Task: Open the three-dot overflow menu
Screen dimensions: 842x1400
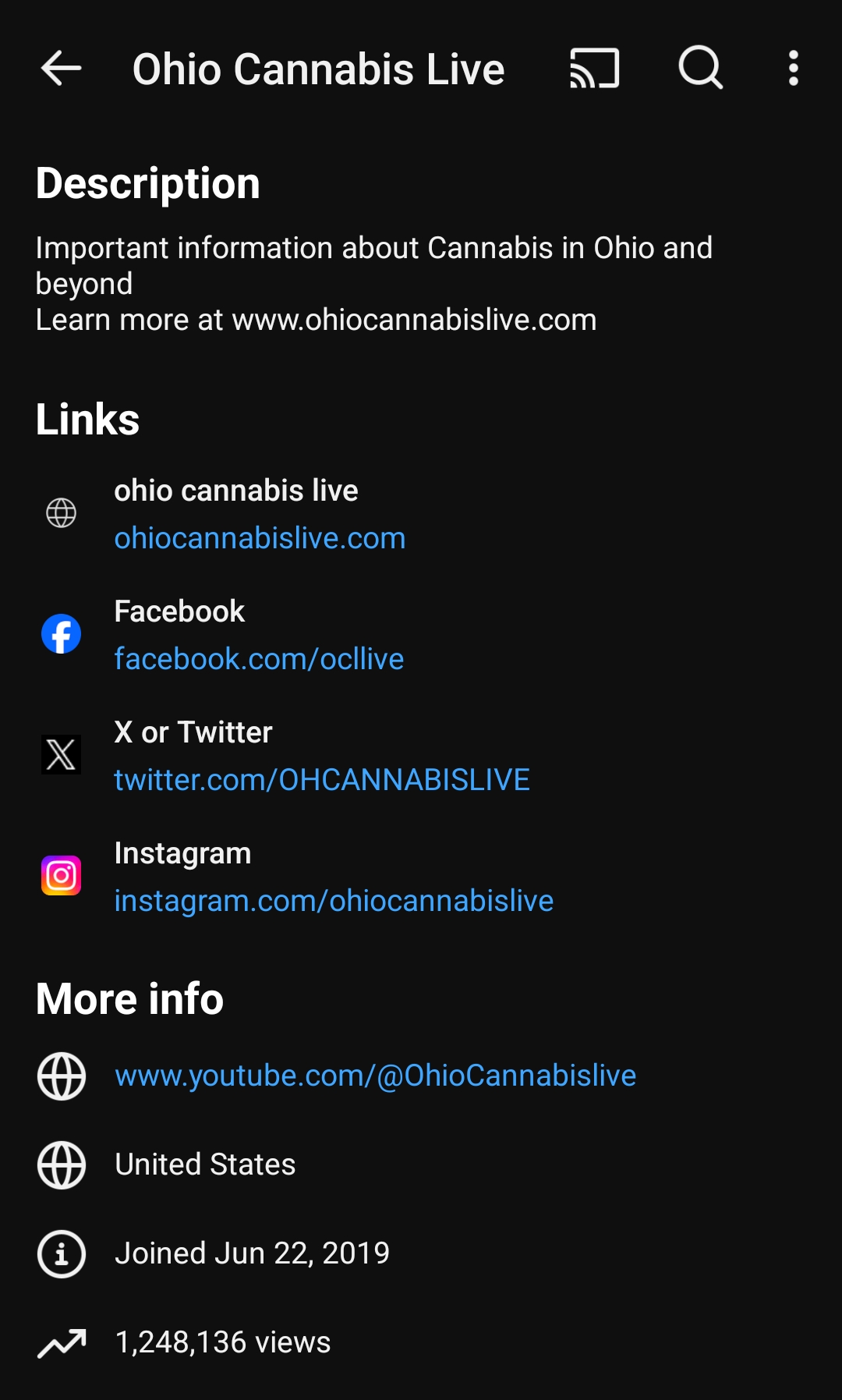Action: tap(793, 69)
